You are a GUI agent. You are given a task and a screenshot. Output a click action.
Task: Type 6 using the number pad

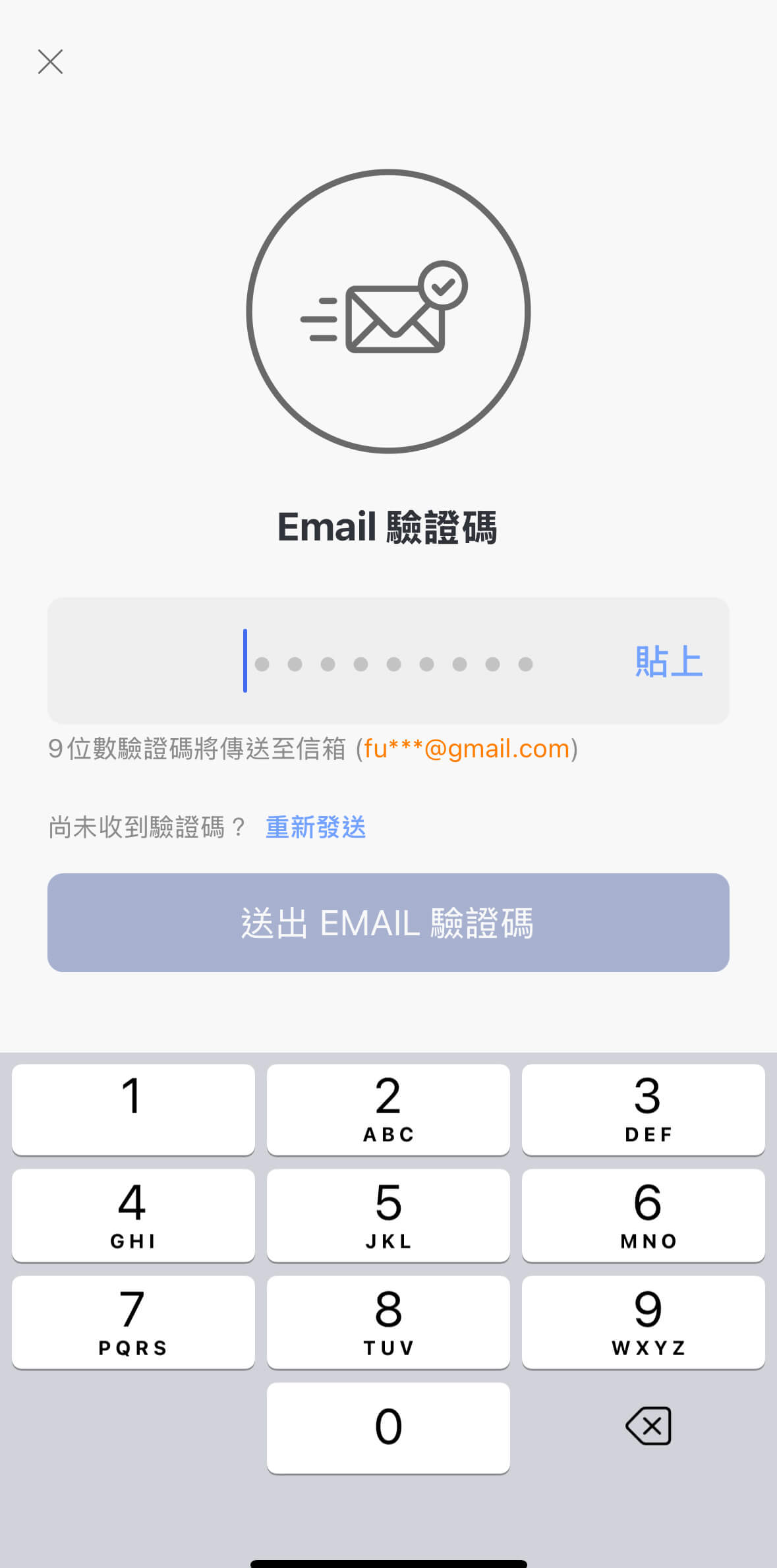pyautogui.click(x=643, y=1216)
